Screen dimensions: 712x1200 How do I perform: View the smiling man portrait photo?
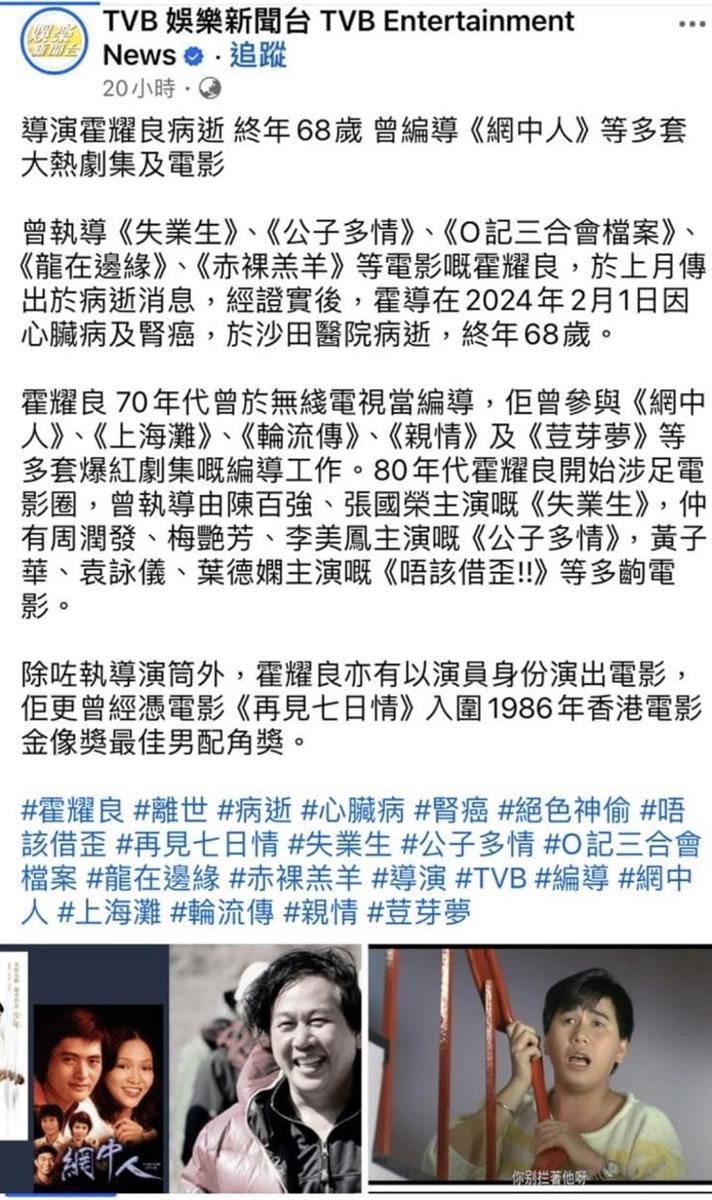(265, 1070)
